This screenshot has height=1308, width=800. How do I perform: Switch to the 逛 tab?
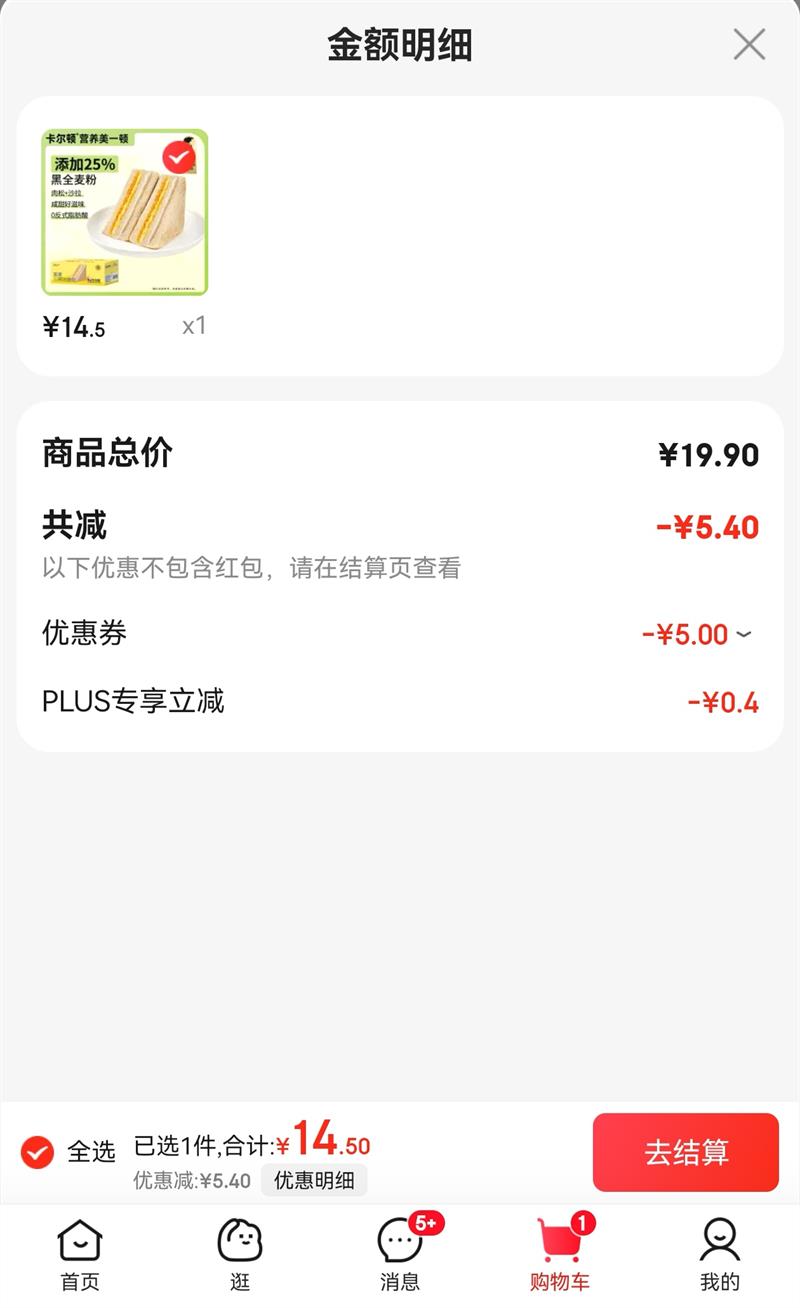[x=240, y=1255]
